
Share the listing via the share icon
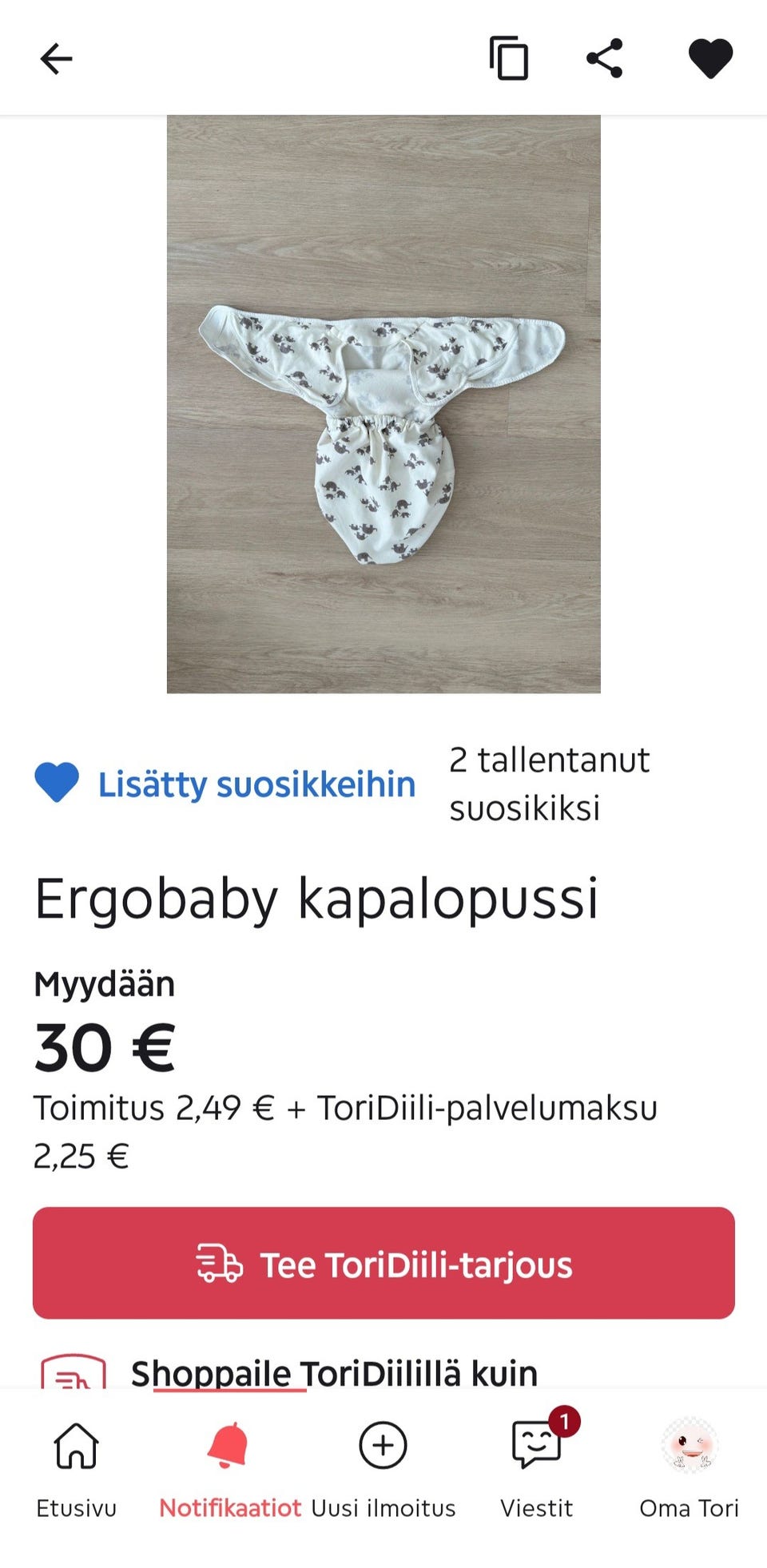point(605,58)
